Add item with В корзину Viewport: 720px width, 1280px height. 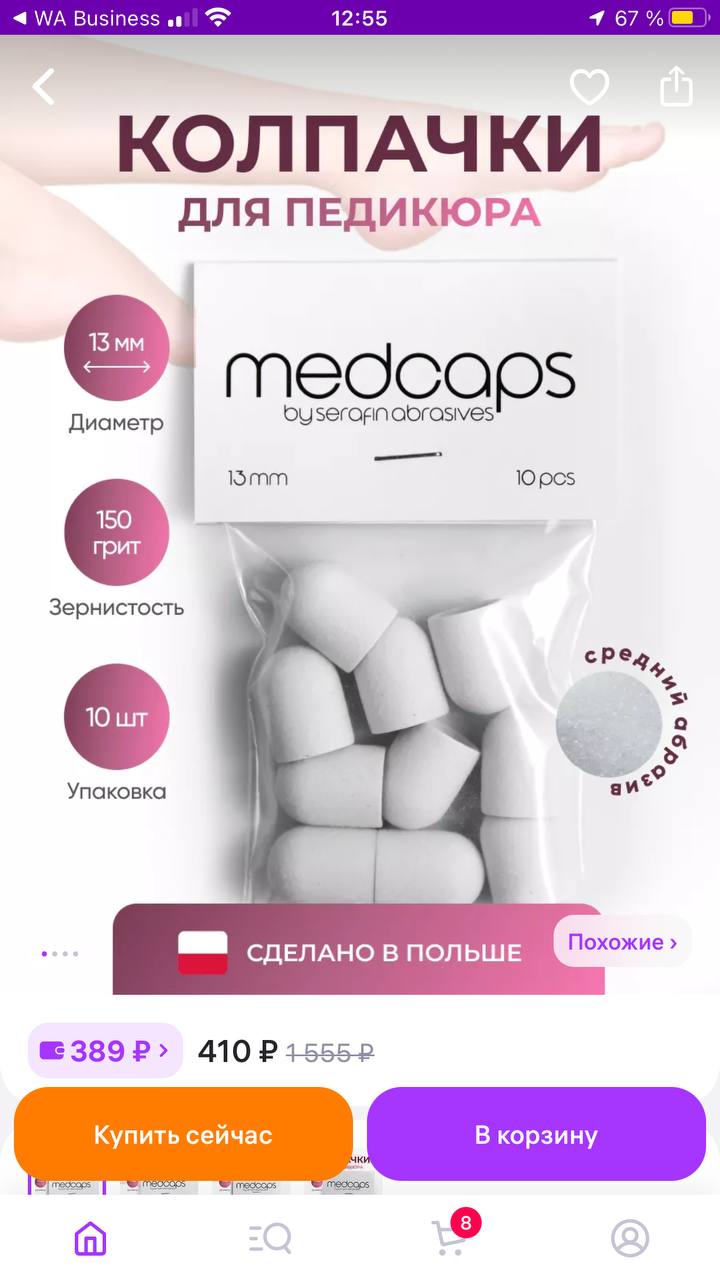point(536,1134)
